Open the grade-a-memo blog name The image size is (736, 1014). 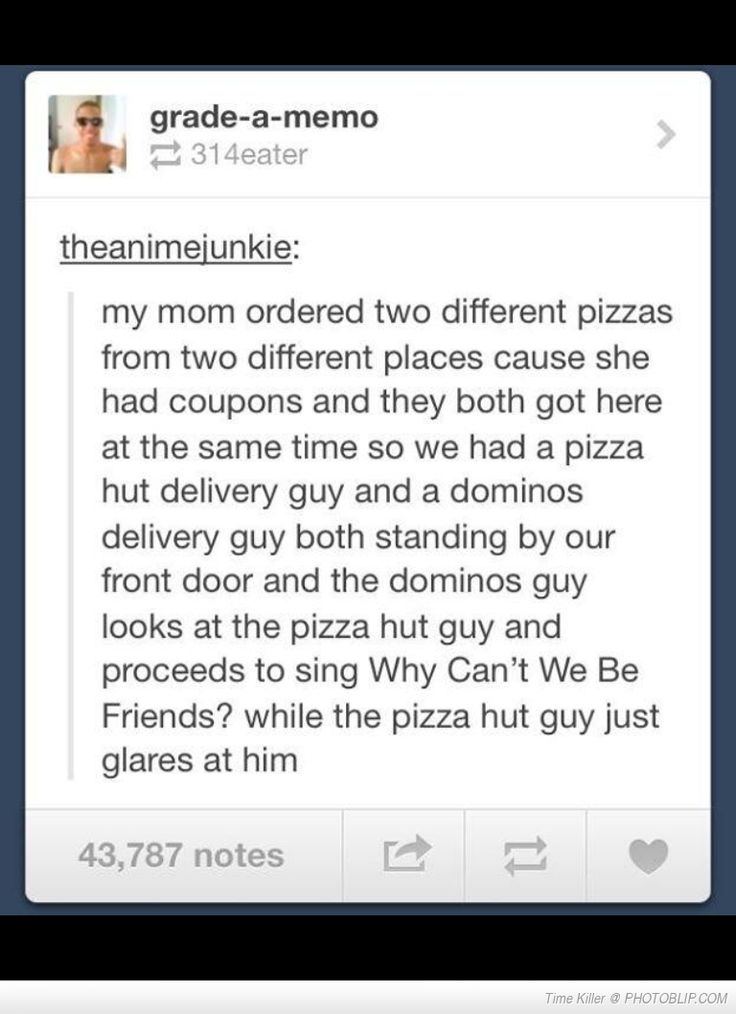click(264, 117)
